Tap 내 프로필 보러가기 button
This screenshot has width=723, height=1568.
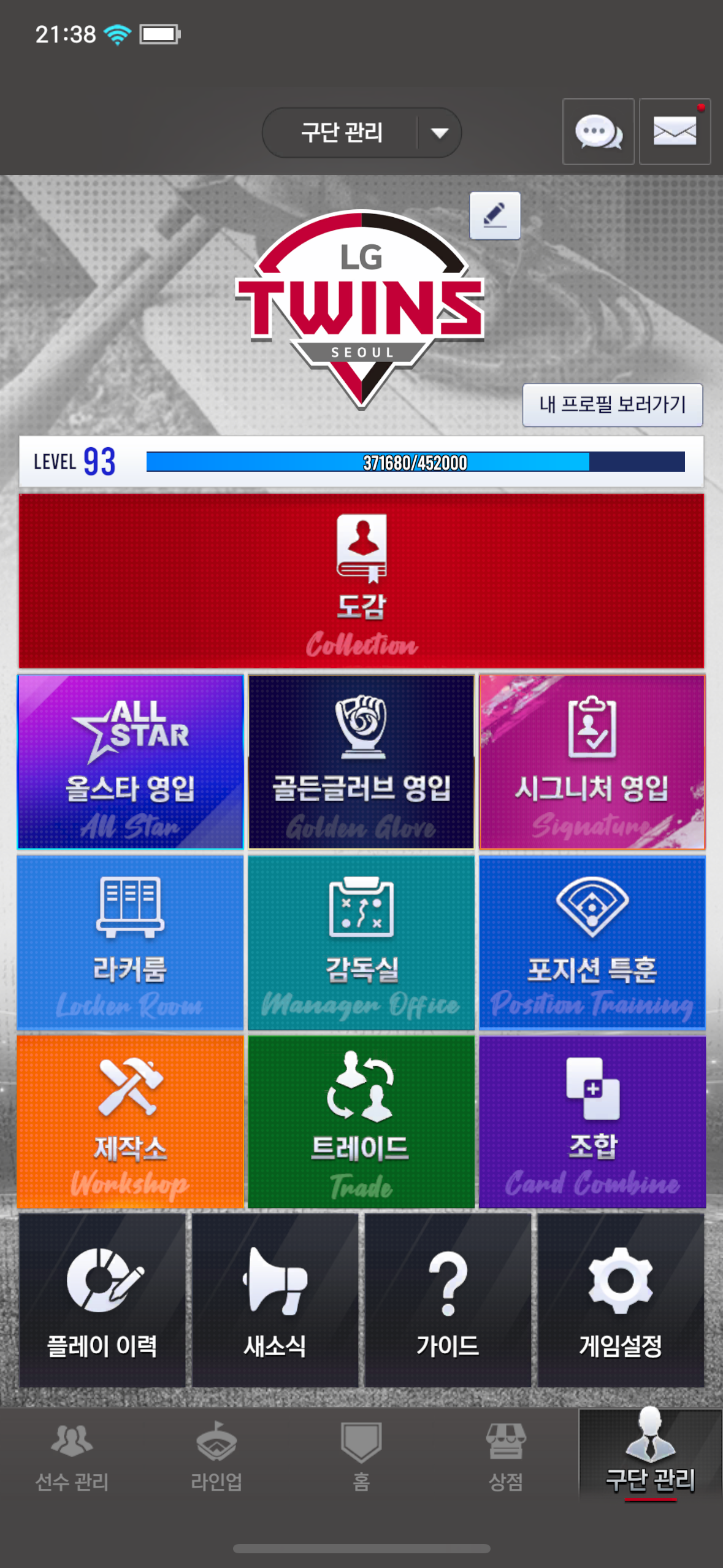[612, 405]
